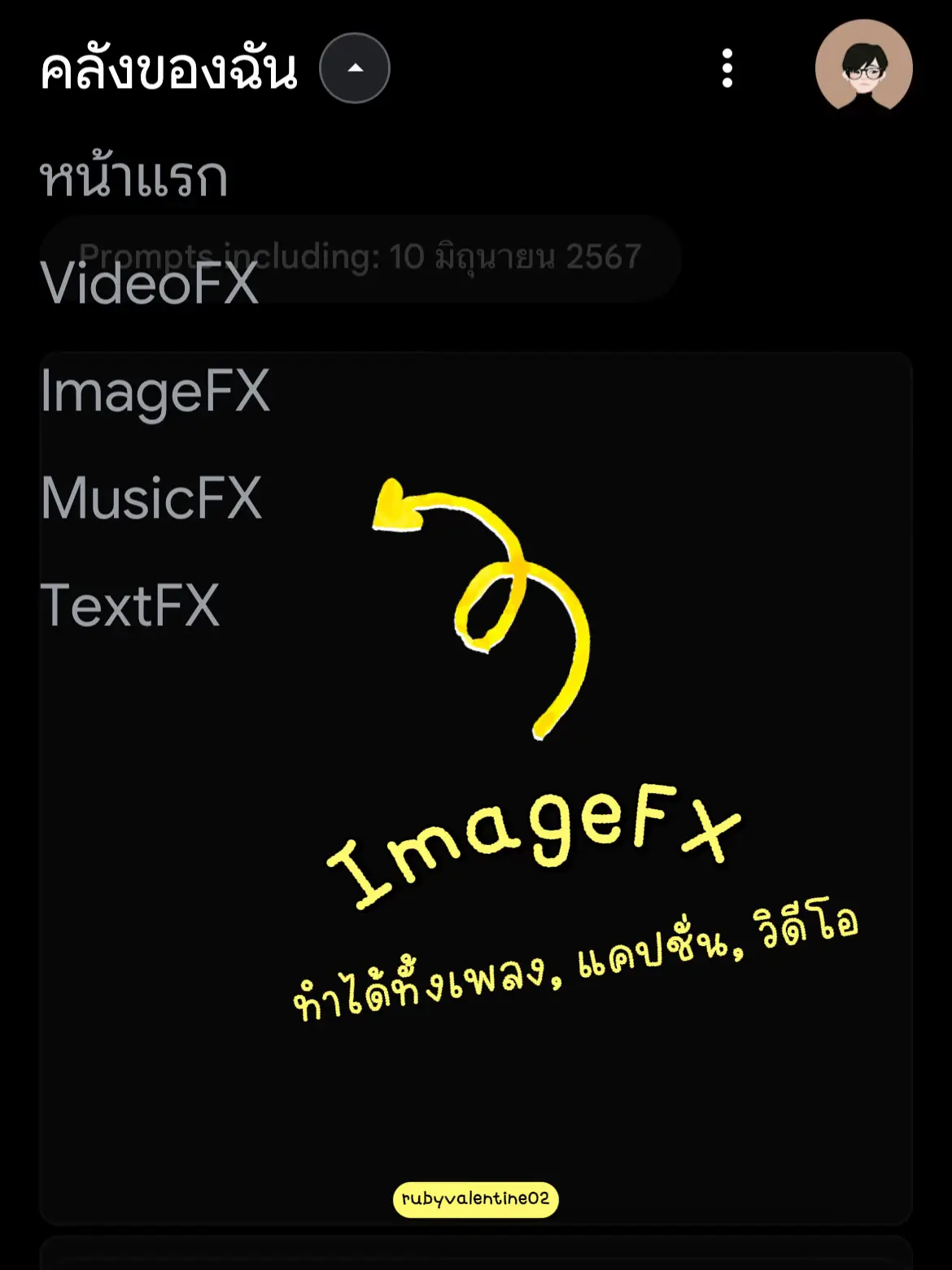The height and width of the screenshot is (1270, 952).
Task: Open MusicFX from the menu
Action: coord(151,498)
